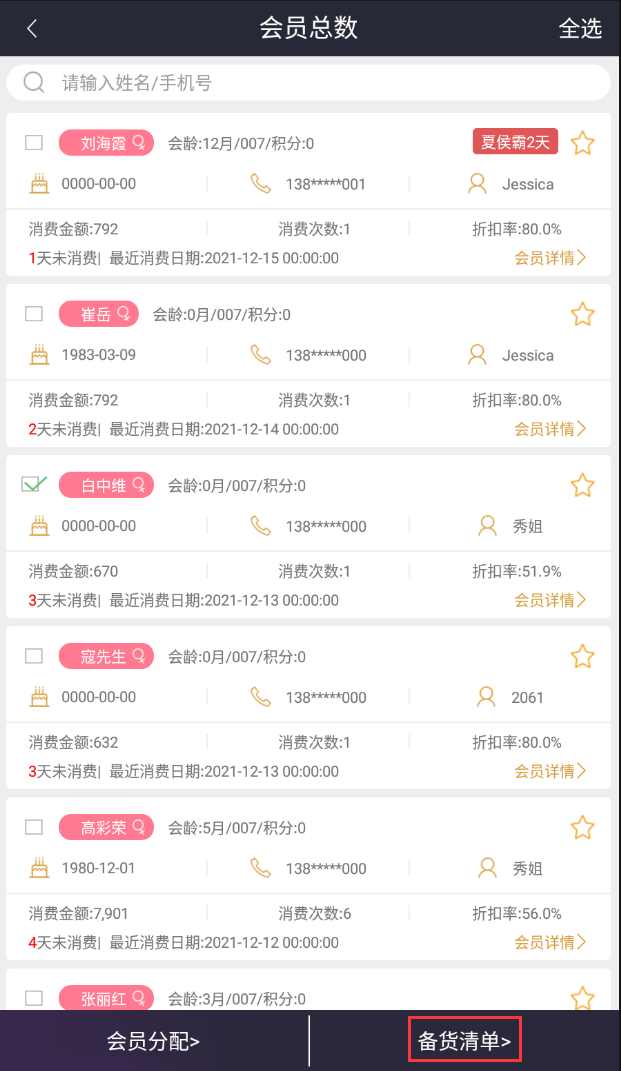The width and height of the screenshot is (621, 1071).
Task: Tap the 夏侯霸2天 tag on 刘海霞
Action: pos(515,142)
